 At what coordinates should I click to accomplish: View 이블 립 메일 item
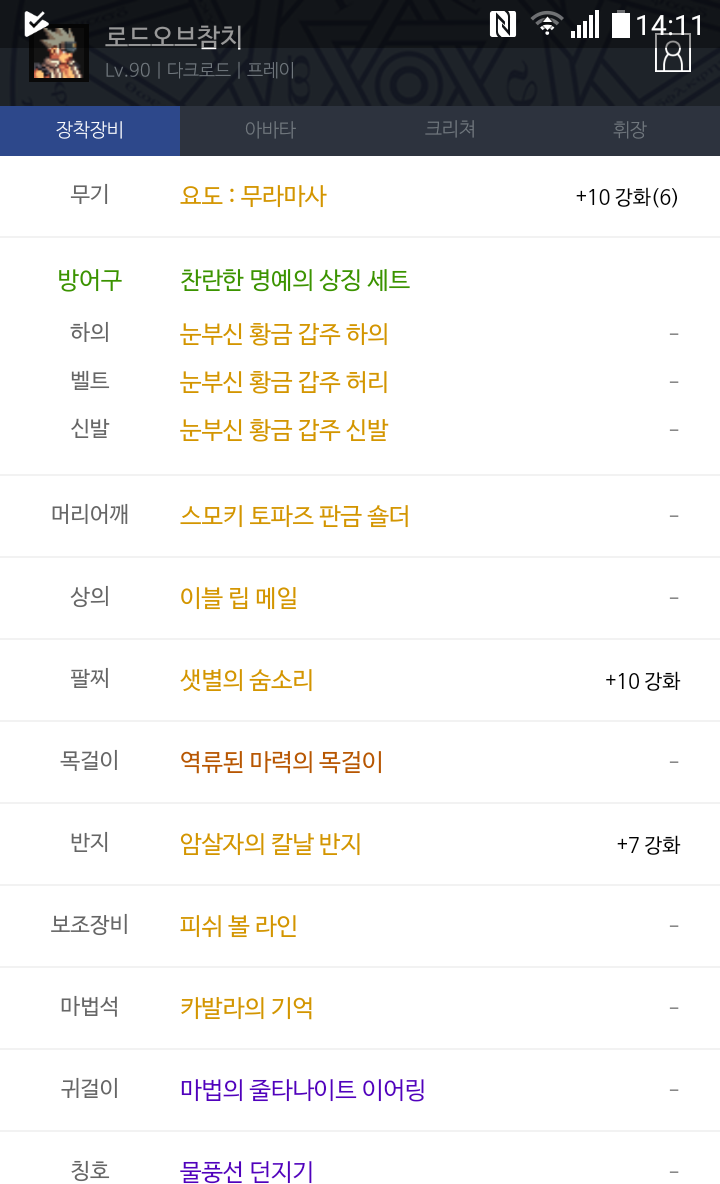click(238, 598)
